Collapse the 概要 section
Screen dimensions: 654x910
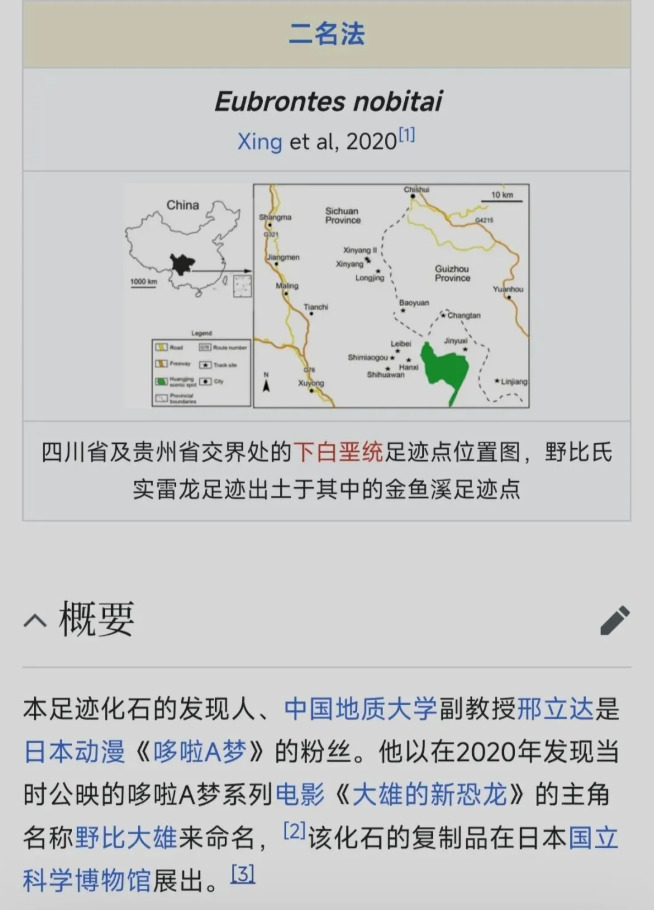[x=35, y=621]
